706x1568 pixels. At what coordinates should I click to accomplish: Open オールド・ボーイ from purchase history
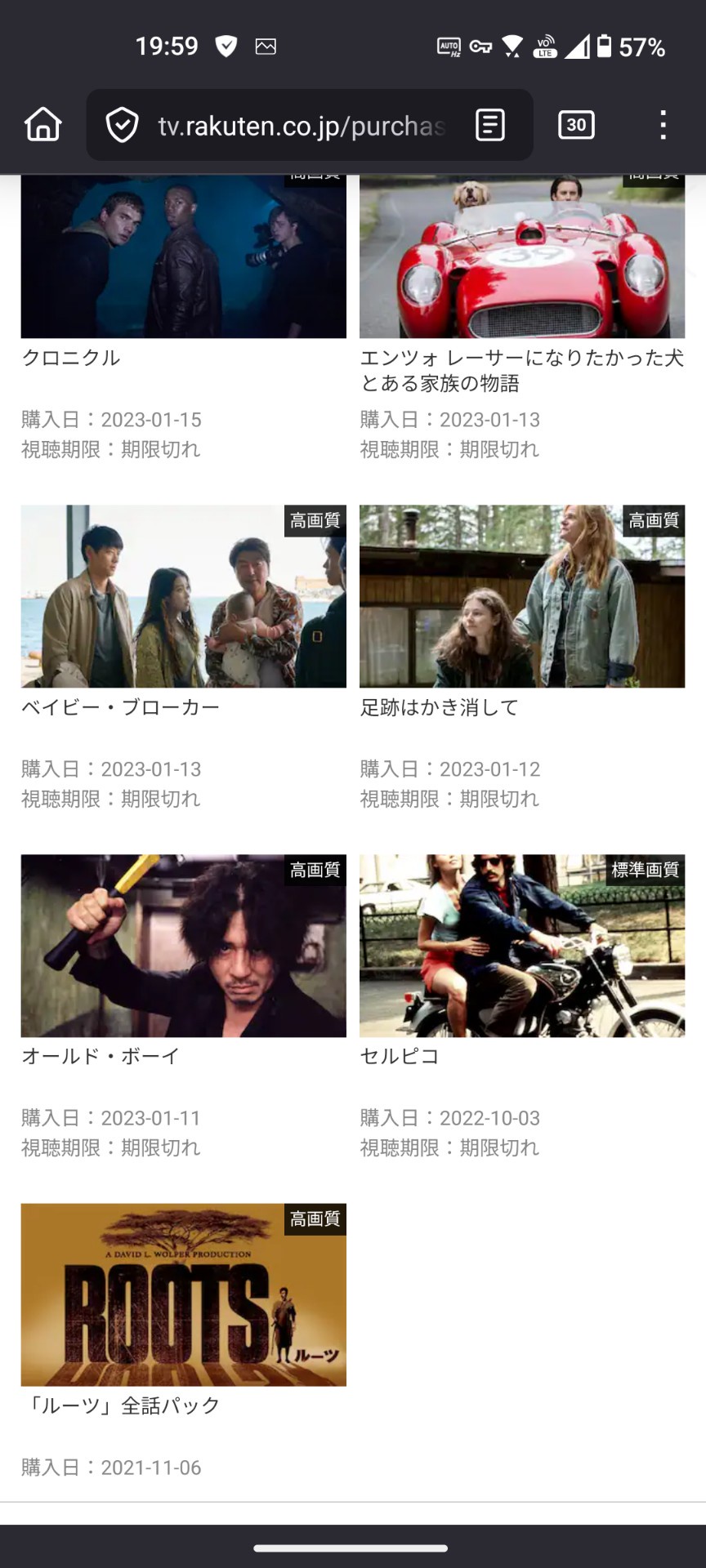[183, 946]
